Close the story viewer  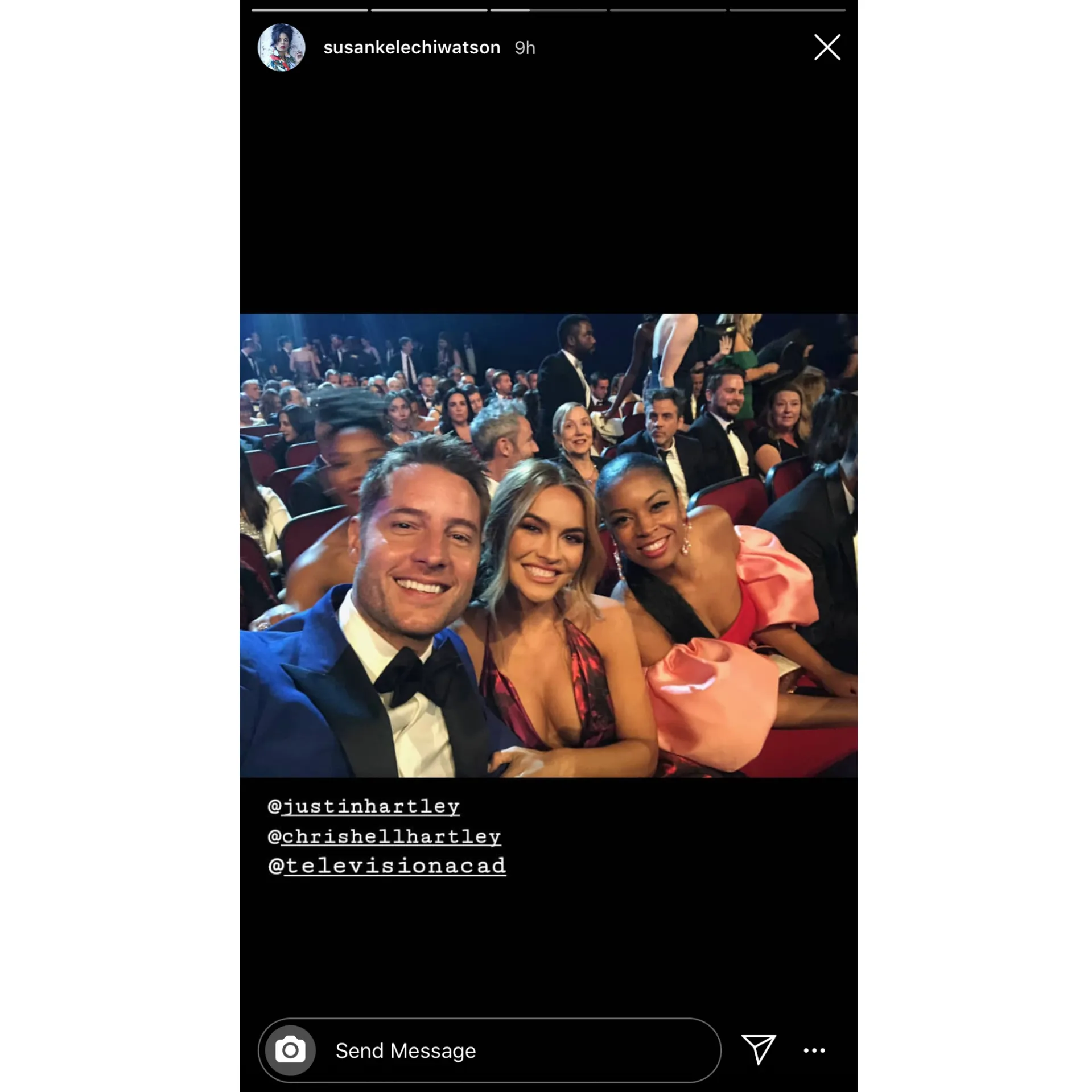[x=826, y=47]
